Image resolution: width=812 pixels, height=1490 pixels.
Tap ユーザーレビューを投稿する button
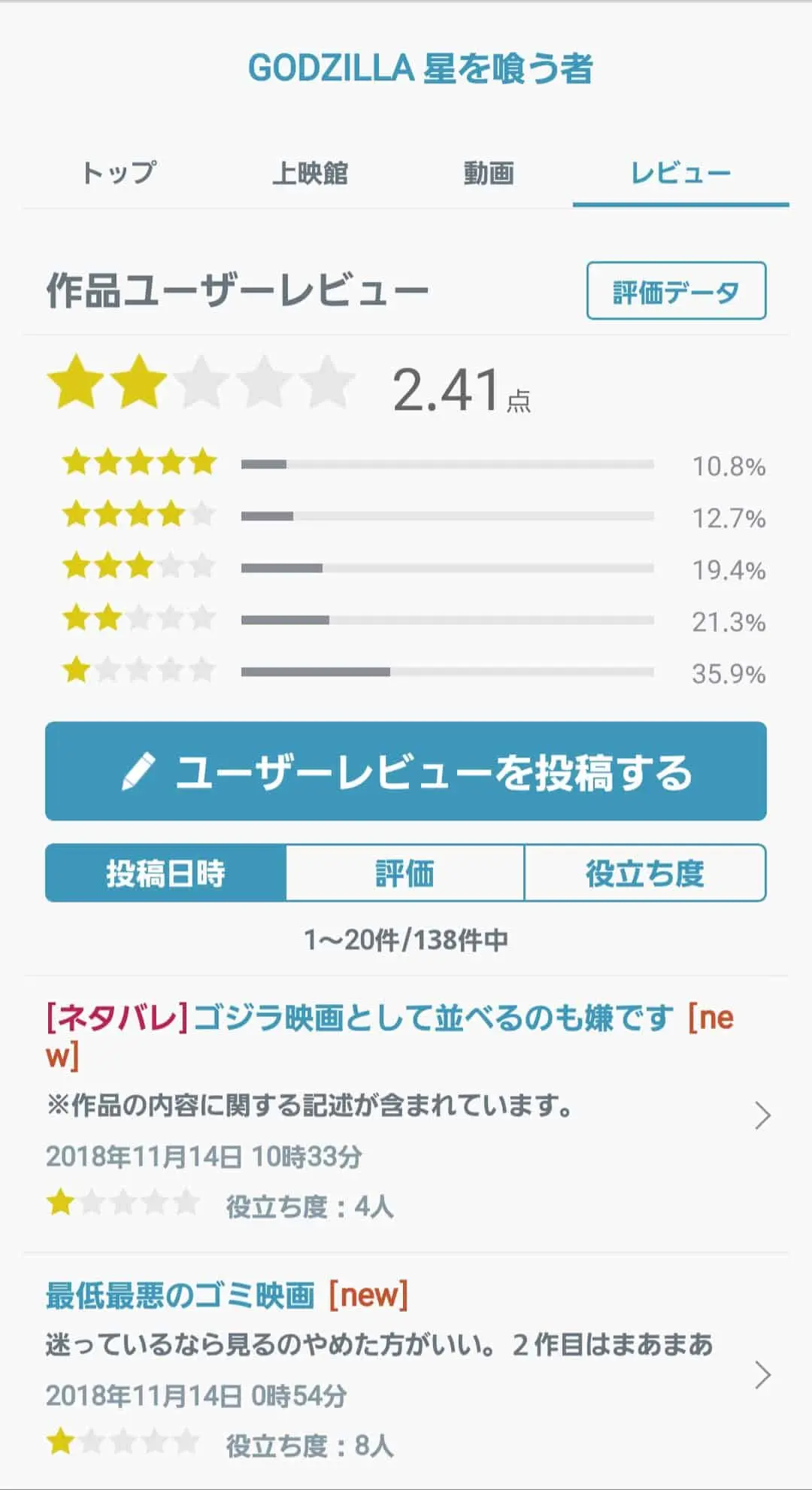[406, 771]
